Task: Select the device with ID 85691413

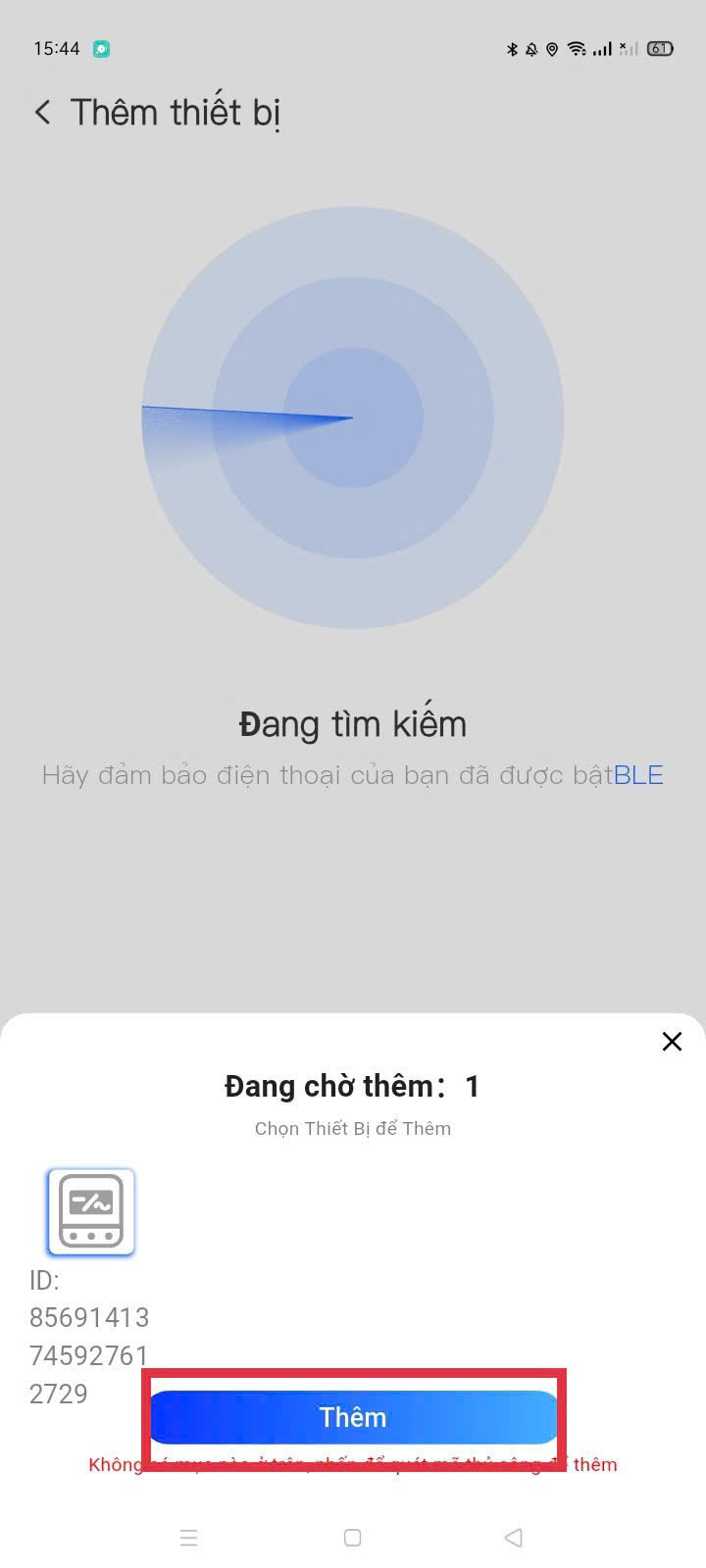Action: tap(91, 1211)
